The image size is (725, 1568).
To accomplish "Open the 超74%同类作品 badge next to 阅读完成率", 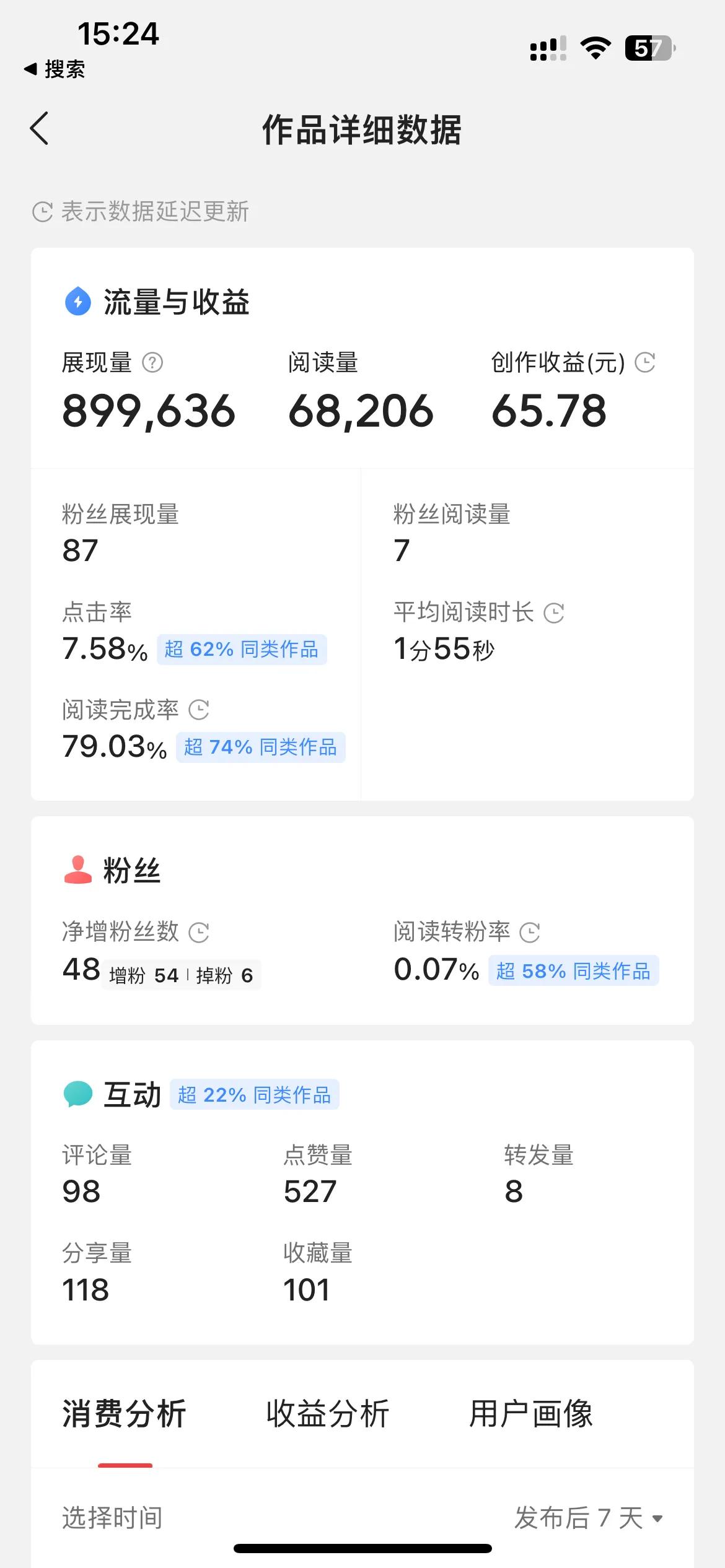I will (260, 748).
